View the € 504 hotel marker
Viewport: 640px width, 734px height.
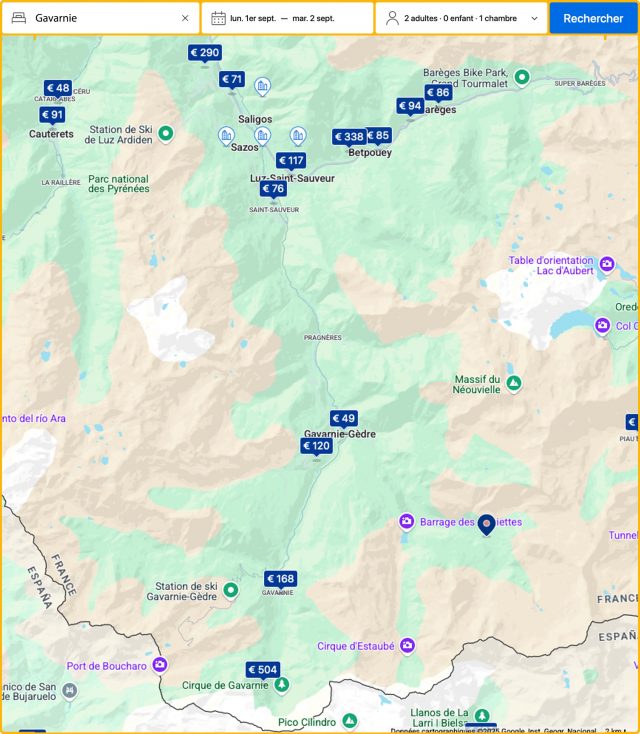(263, 670)
